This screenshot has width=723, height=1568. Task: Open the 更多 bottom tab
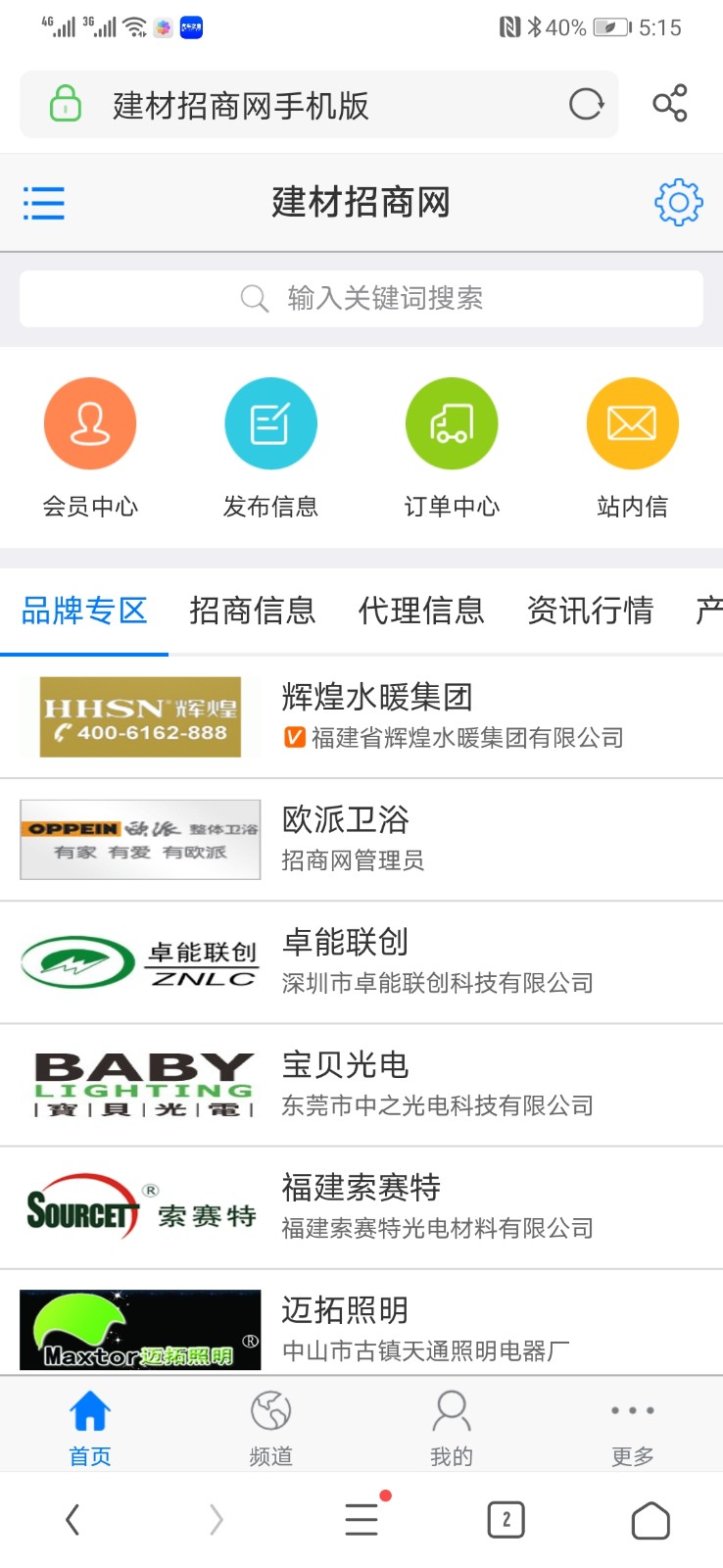click(x=633, y=1428)
